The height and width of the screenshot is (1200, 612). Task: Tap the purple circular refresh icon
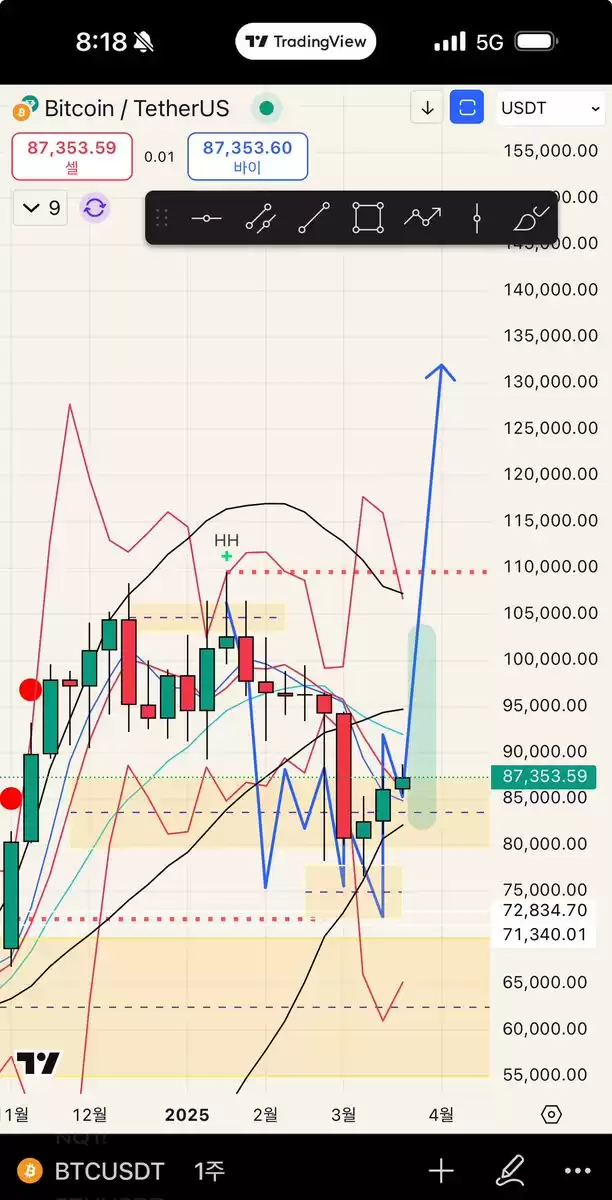[95, 208]
